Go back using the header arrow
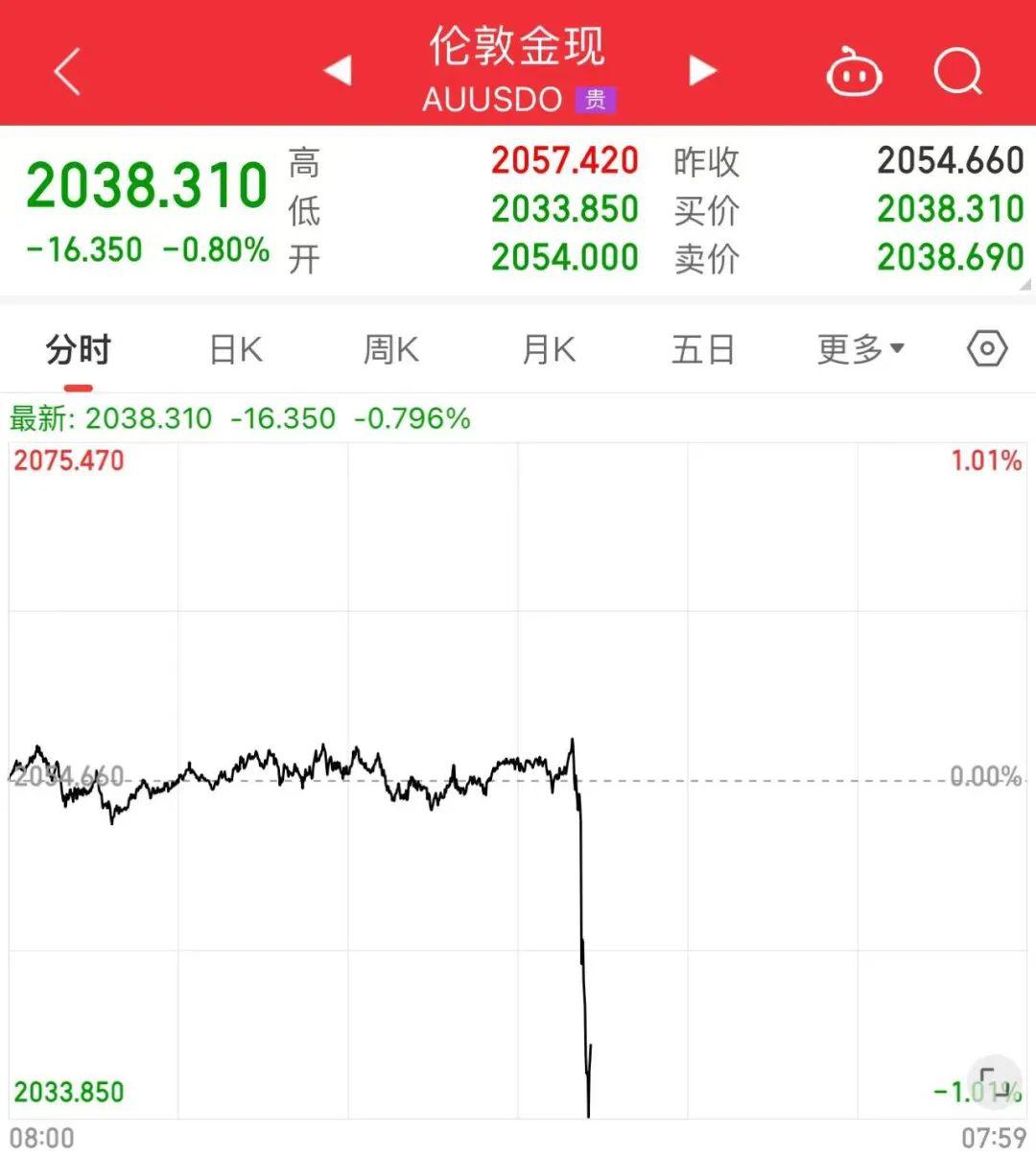The width and height of the screenshot is (1036, 1157). click(x=67, y=72)
